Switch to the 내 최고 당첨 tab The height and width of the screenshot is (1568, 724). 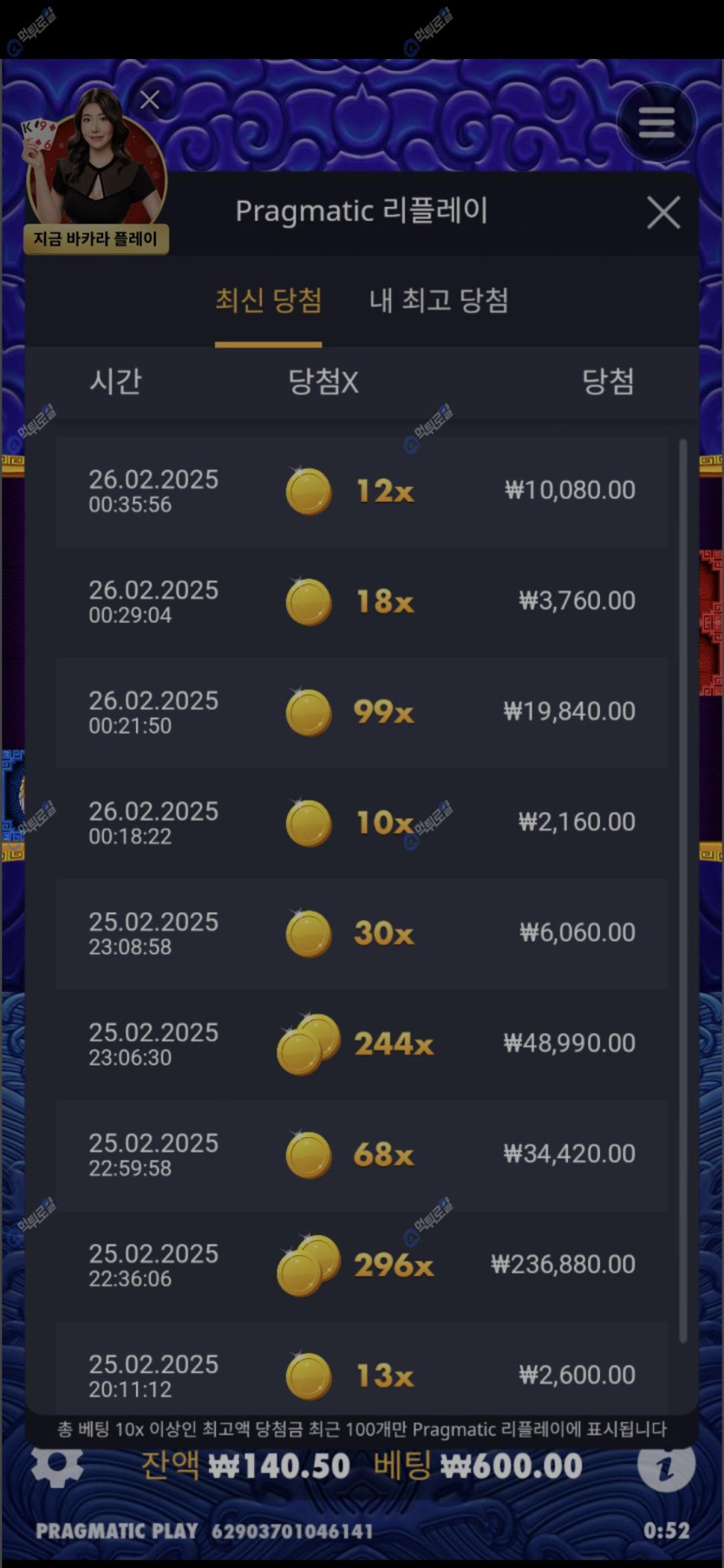click(x=439, y=301)
